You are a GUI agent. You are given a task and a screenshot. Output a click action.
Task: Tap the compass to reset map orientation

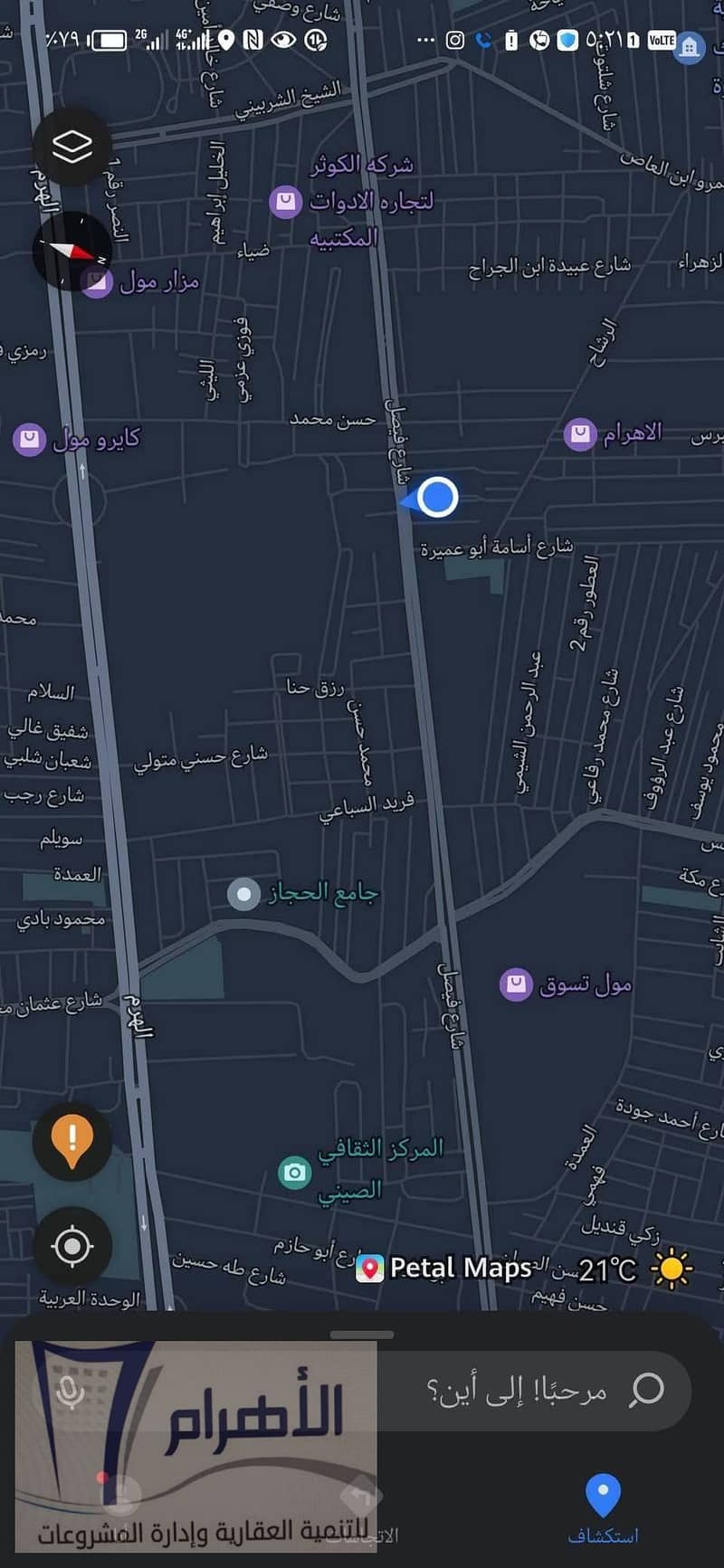point(72,251)
